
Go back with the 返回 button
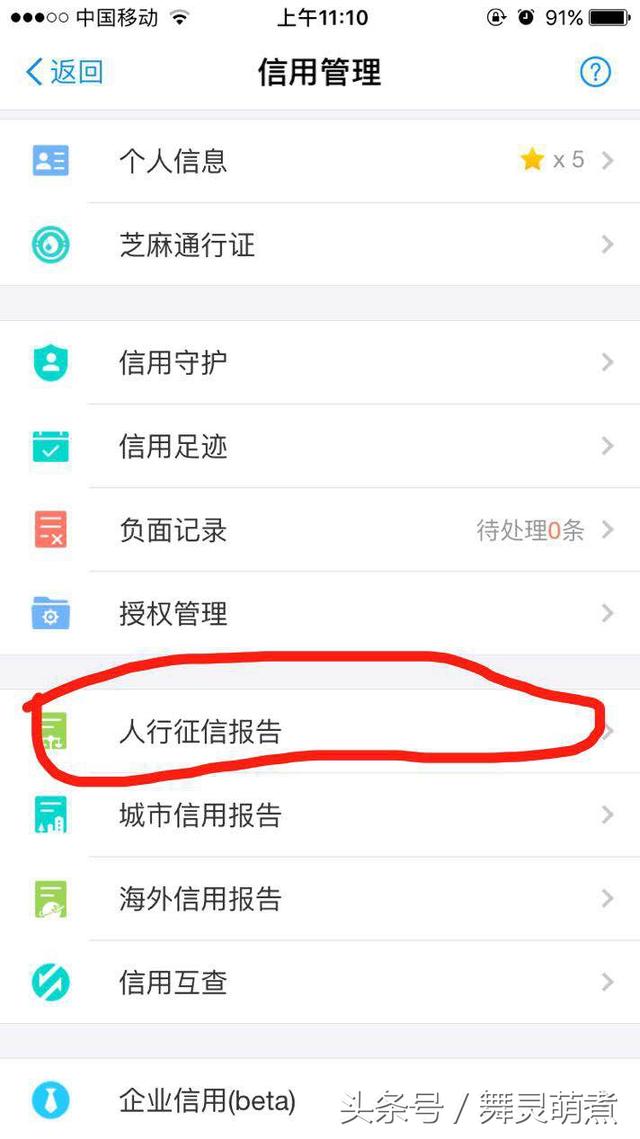[64, 73]
